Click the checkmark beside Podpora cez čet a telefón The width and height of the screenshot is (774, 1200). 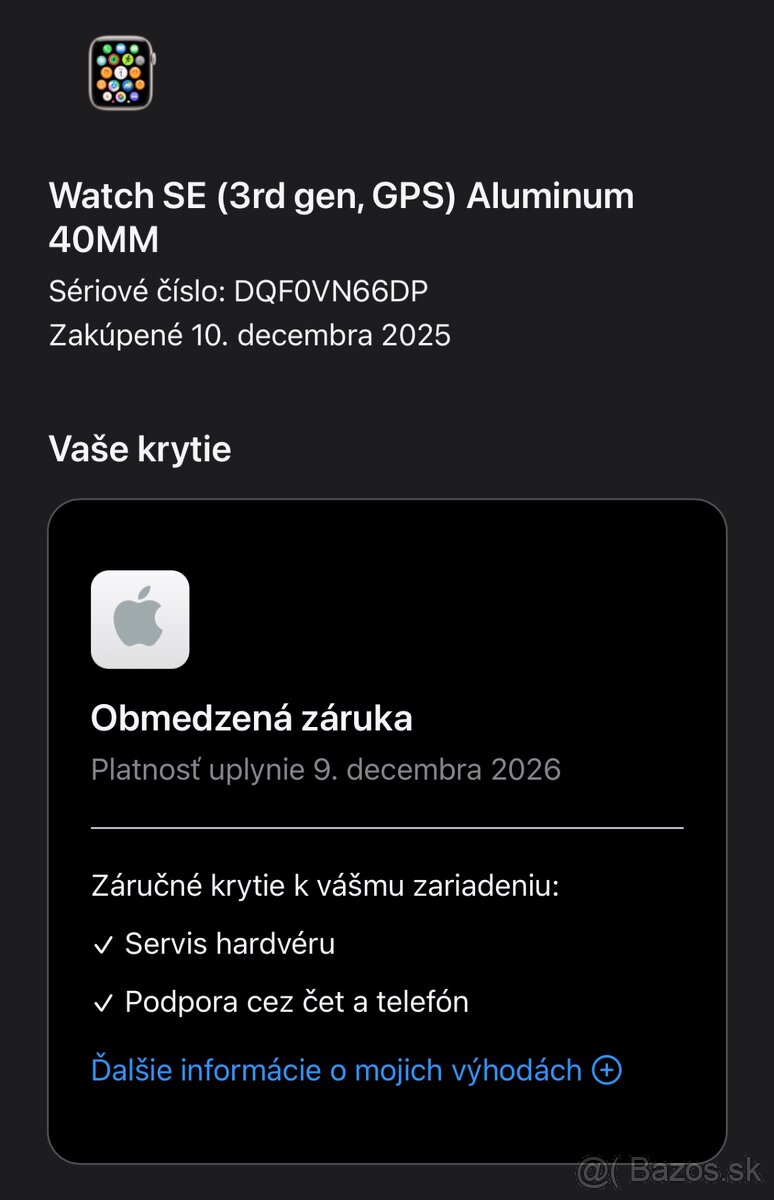coord(105,1001)
